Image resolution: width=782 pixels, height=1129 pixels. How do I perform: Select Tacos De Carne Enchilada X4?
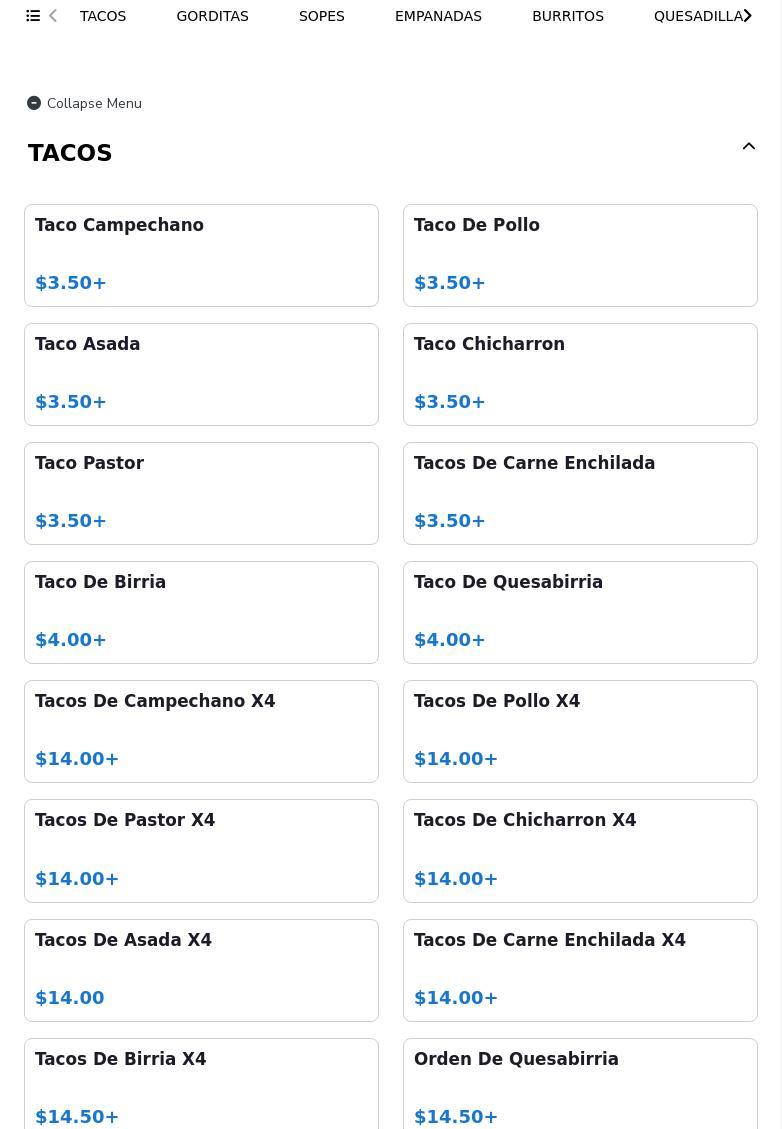tap(580, 970)
